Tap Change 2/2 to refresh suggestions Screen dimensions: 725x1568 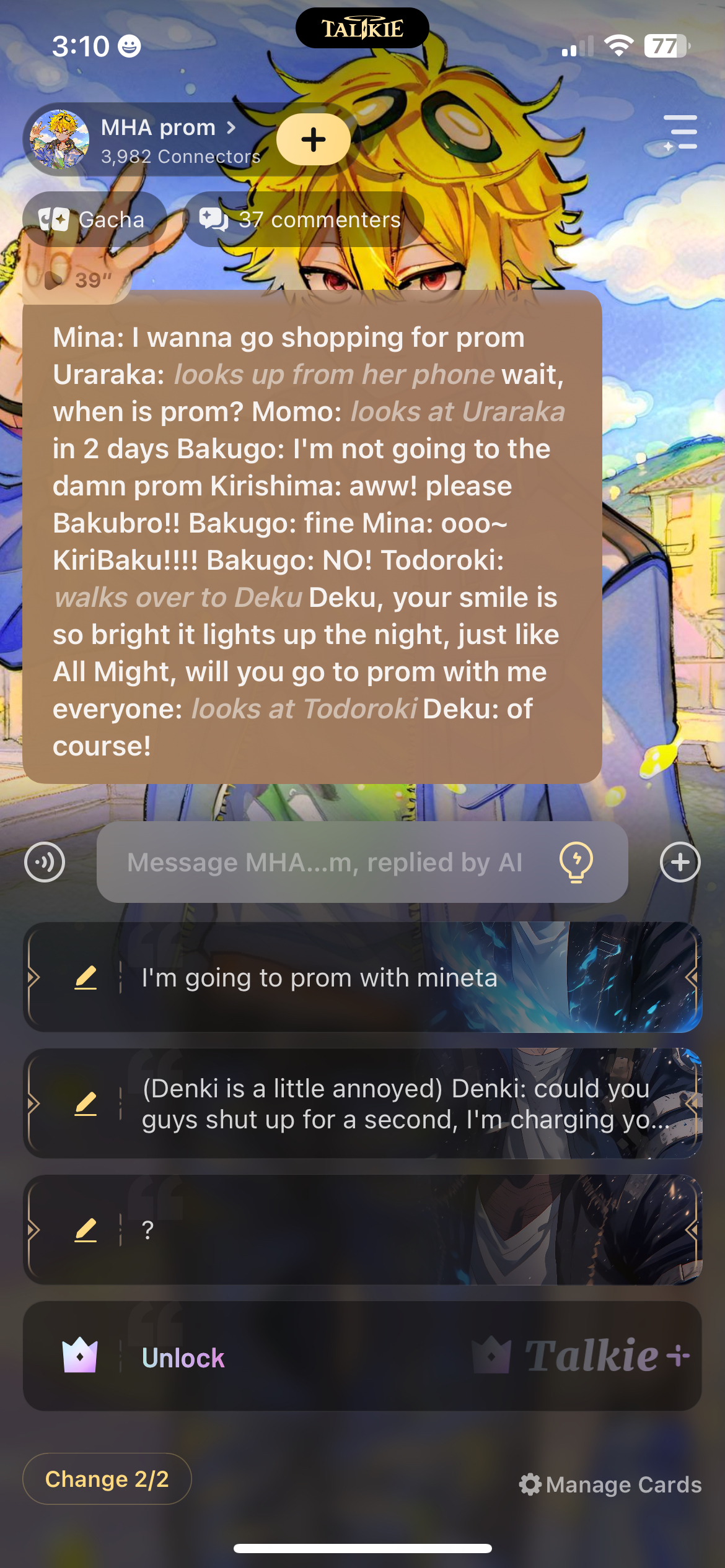pyautogui.click(x=107, y=1479)
